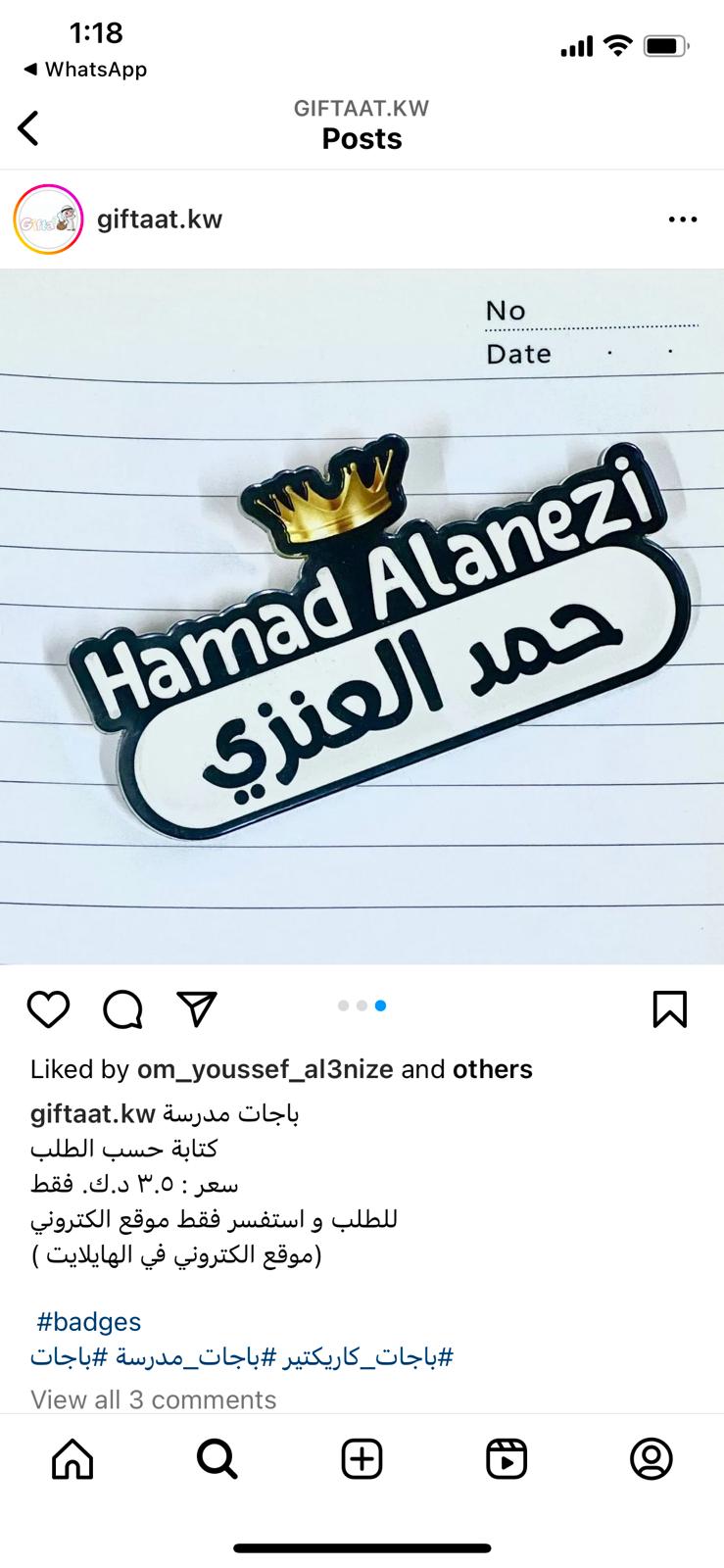Go back from the Posts screen
This screenshot has height=1568, width=724.
(x=28, y=127)
